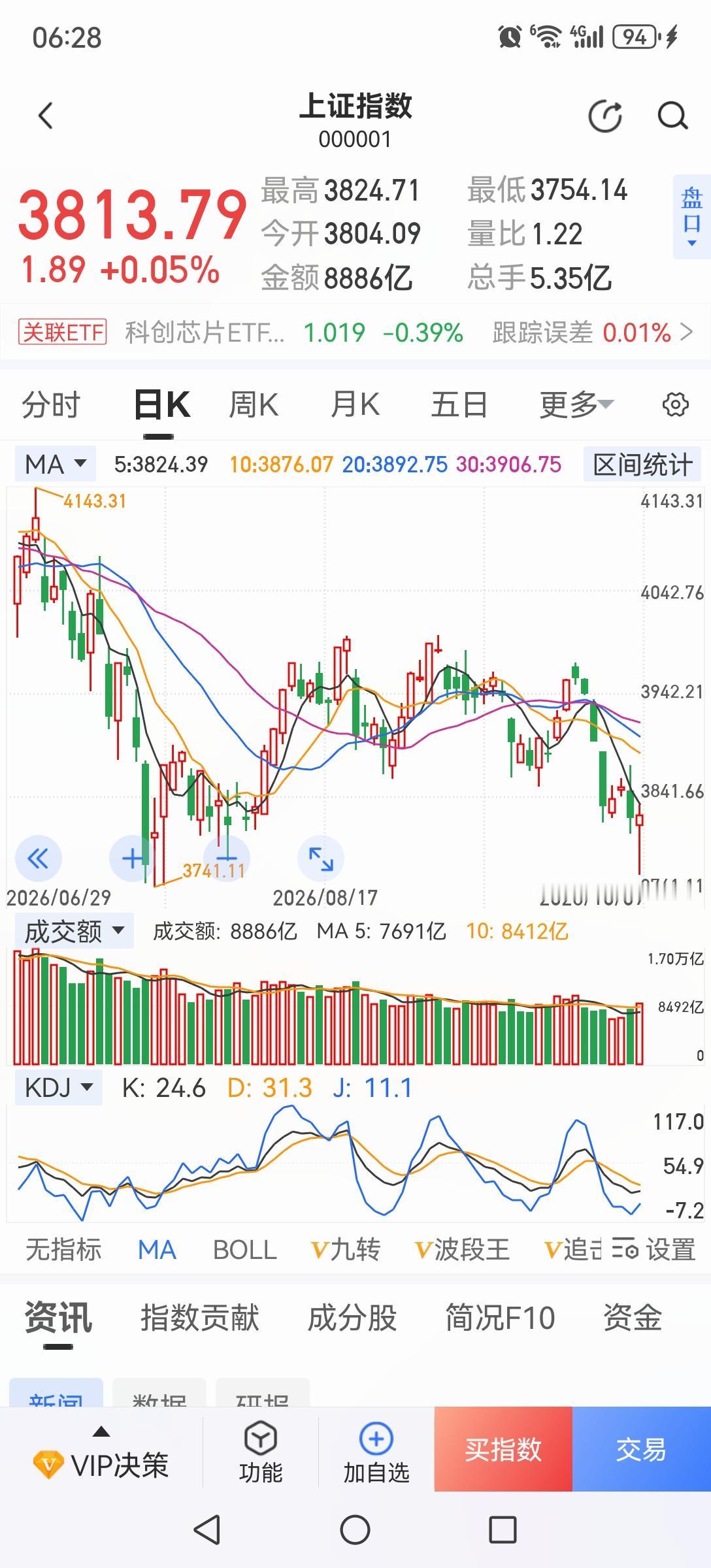Viewport: 711px width, 1568px height.
Task: Select the 月K chart tab
Action: [355, 405]
